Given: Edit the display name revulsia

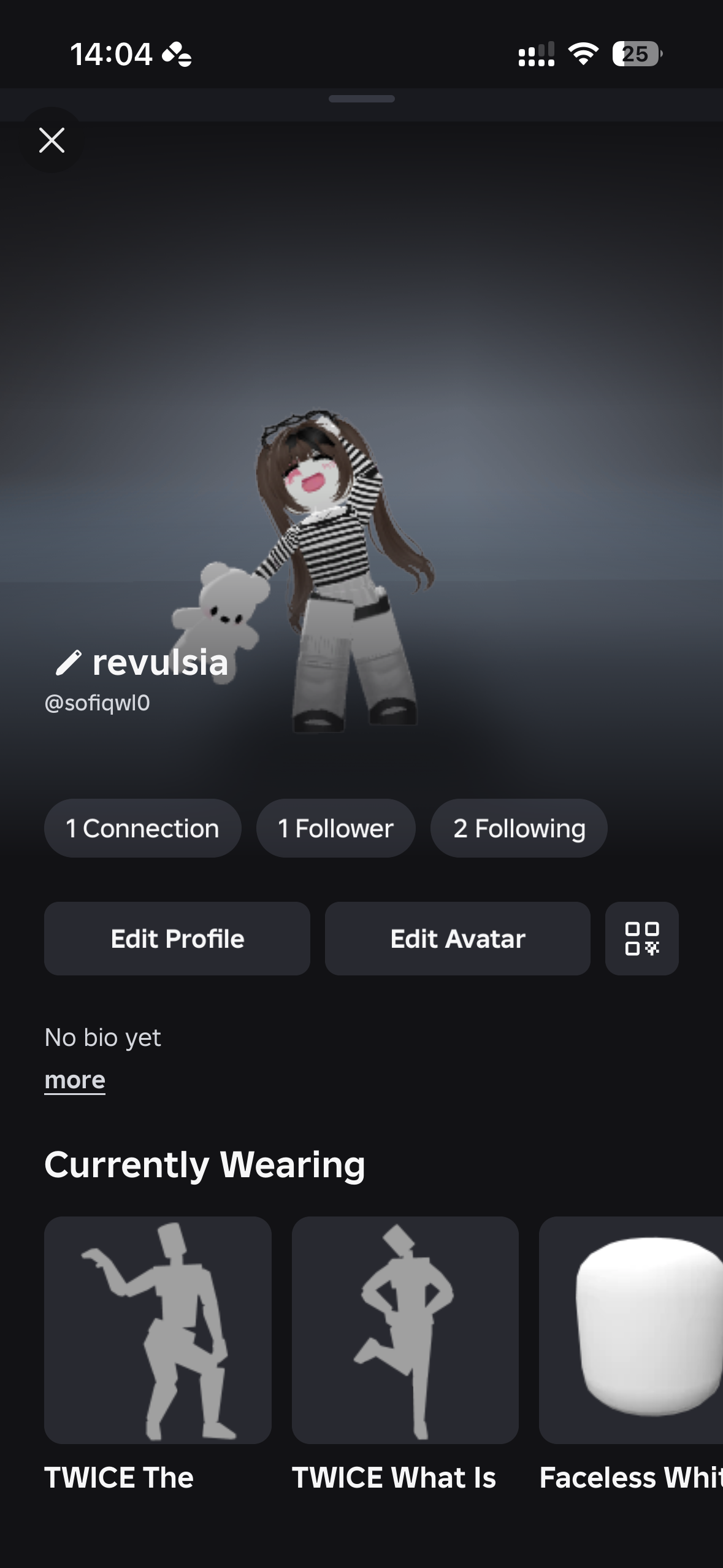Looking at the screenshot, I should click(68, 663).
